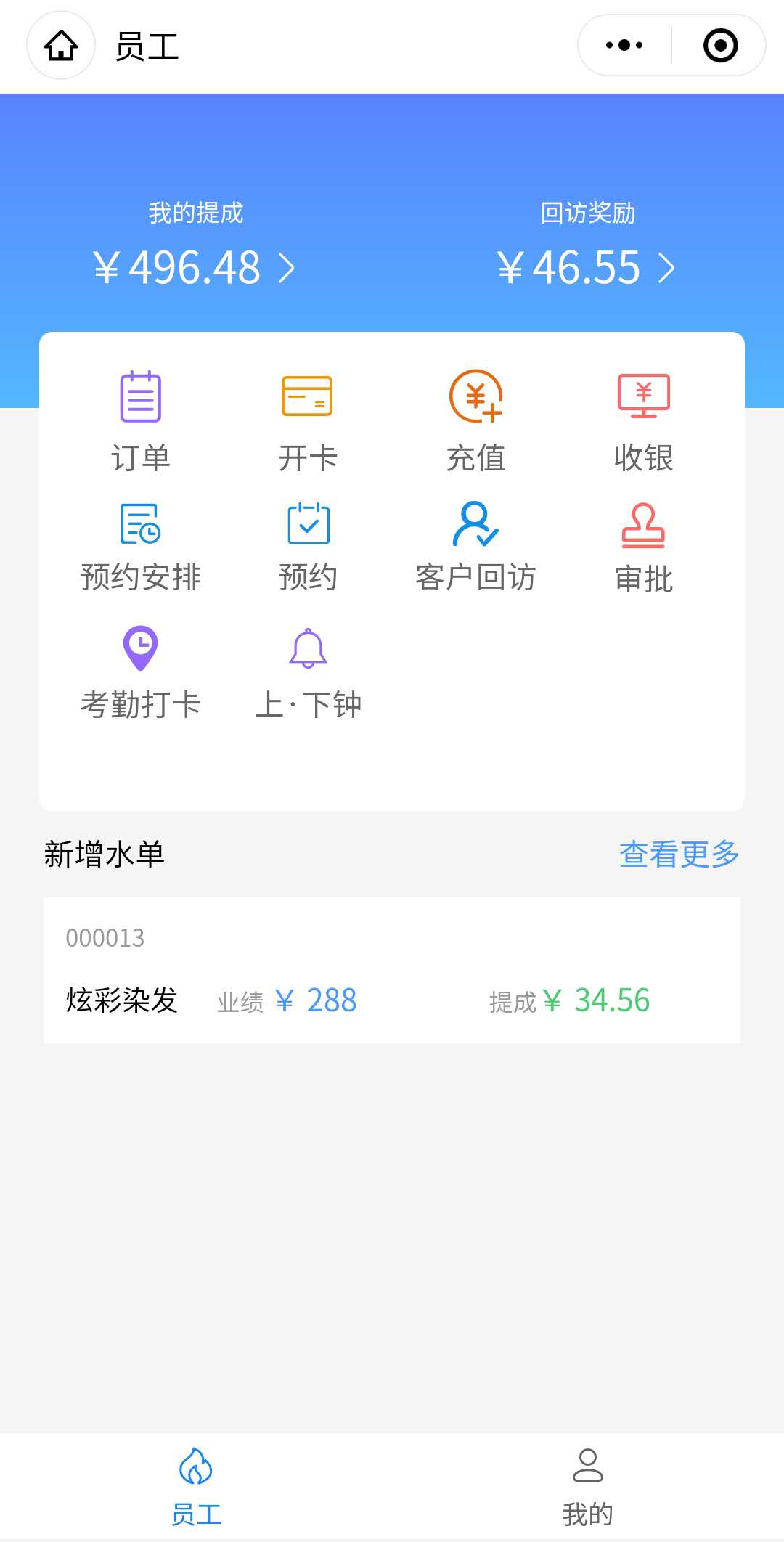The width and height of the screenshot is (784, 1542).
Task: Select the 预约安排 (Appointment Schedule) icon
Action: tap(140, 541)
